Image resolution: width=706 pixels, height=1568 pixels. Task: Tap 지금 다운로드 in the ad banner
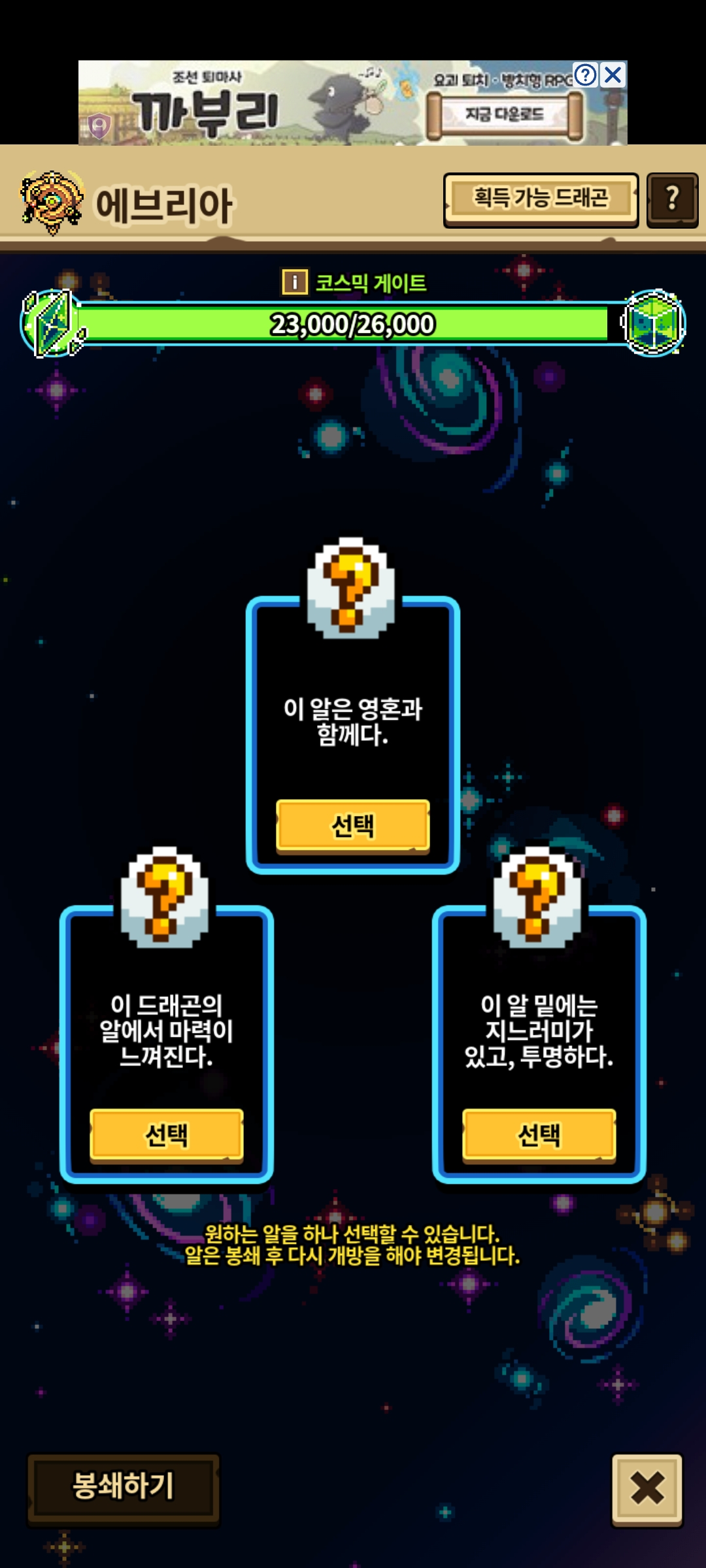click(504, 115)
